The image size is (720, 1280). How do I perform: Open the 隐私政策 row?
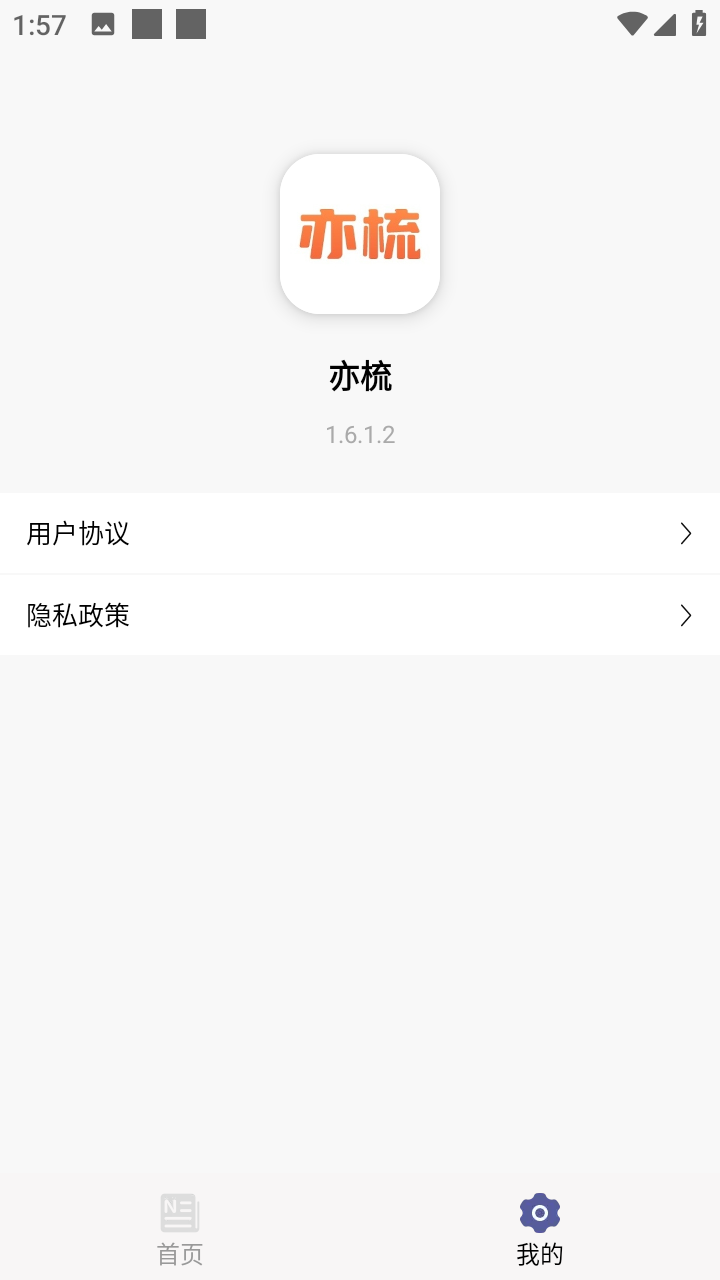coord(360,616)
